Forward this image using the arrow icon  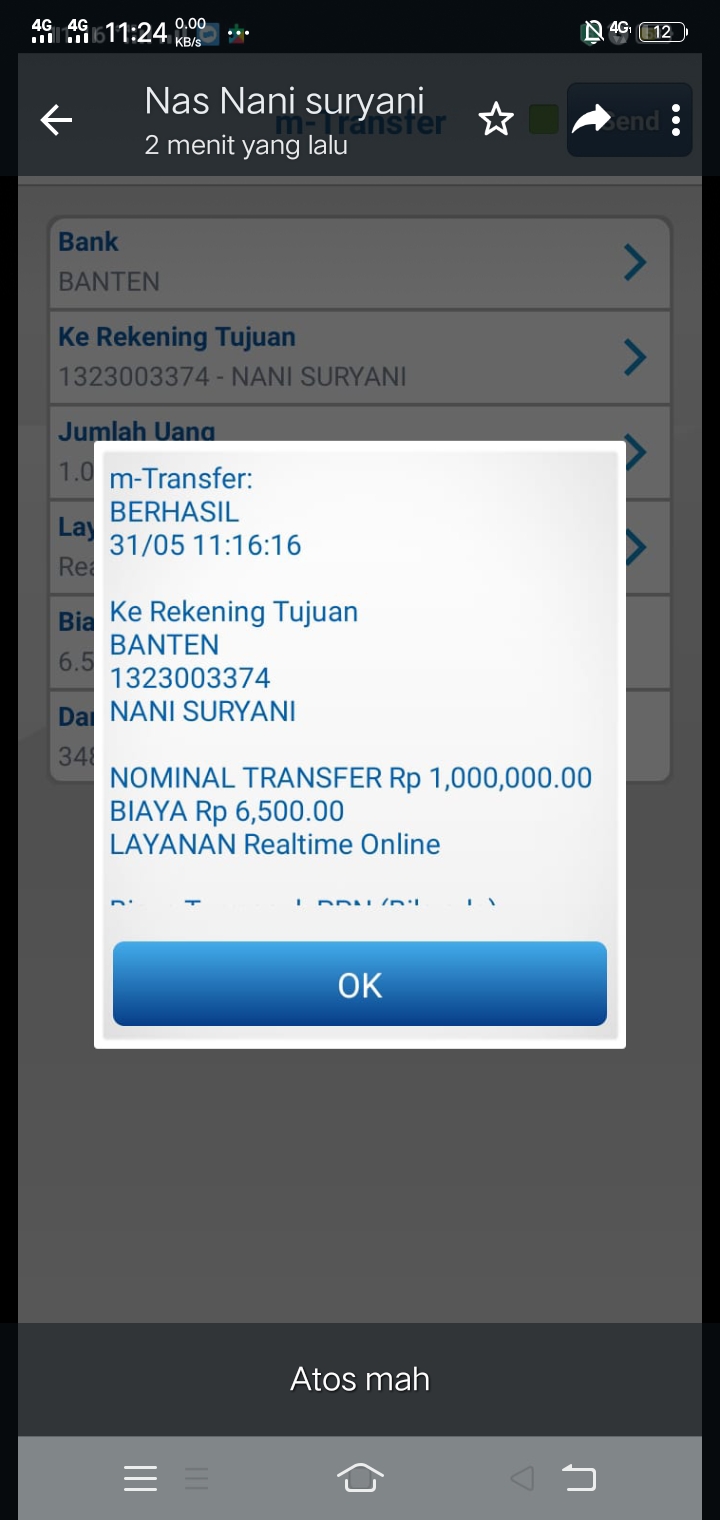point(591,120)
